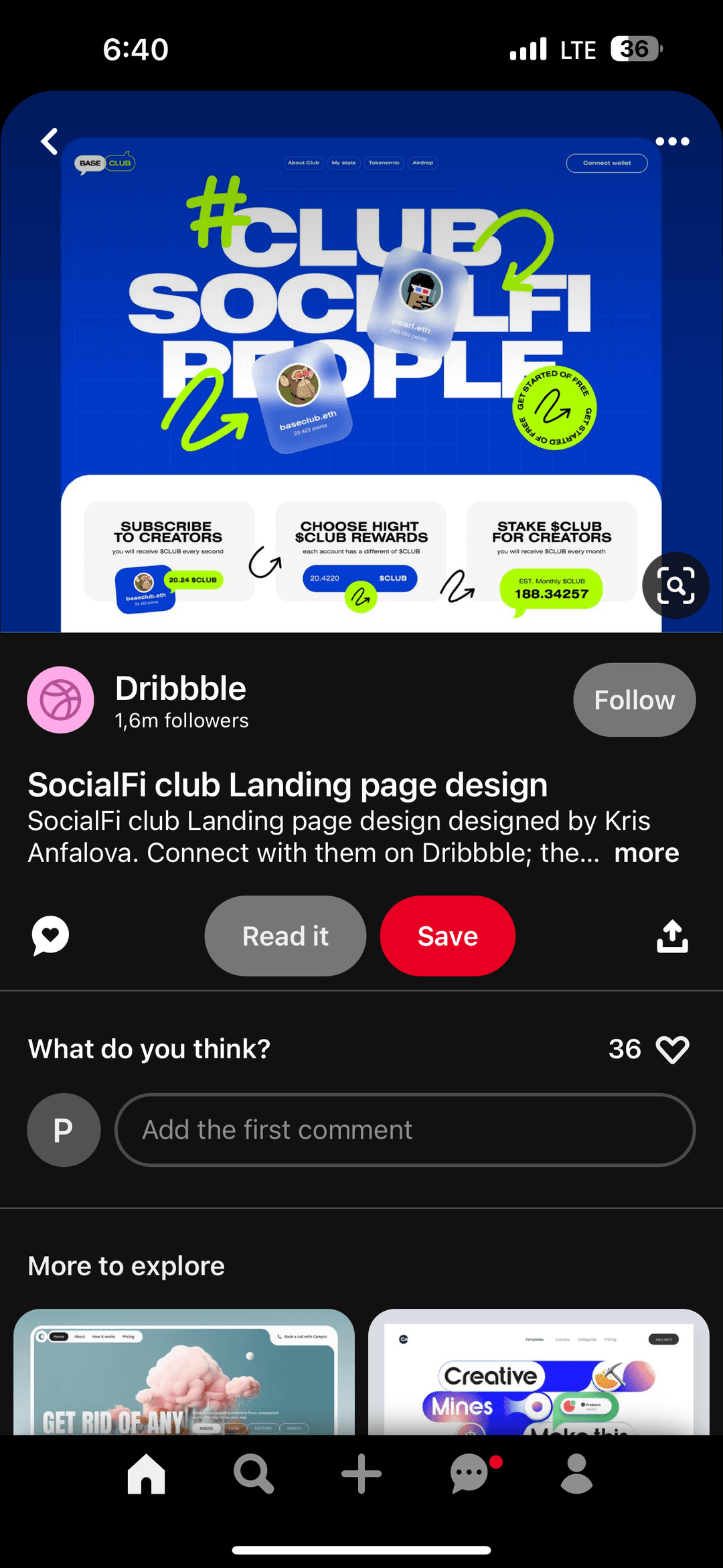The height and width of the screenshot is (1568, 723).
Task: Create a new pin with the plus tab
Action: pyautogui.click(x=361, y=1474)
